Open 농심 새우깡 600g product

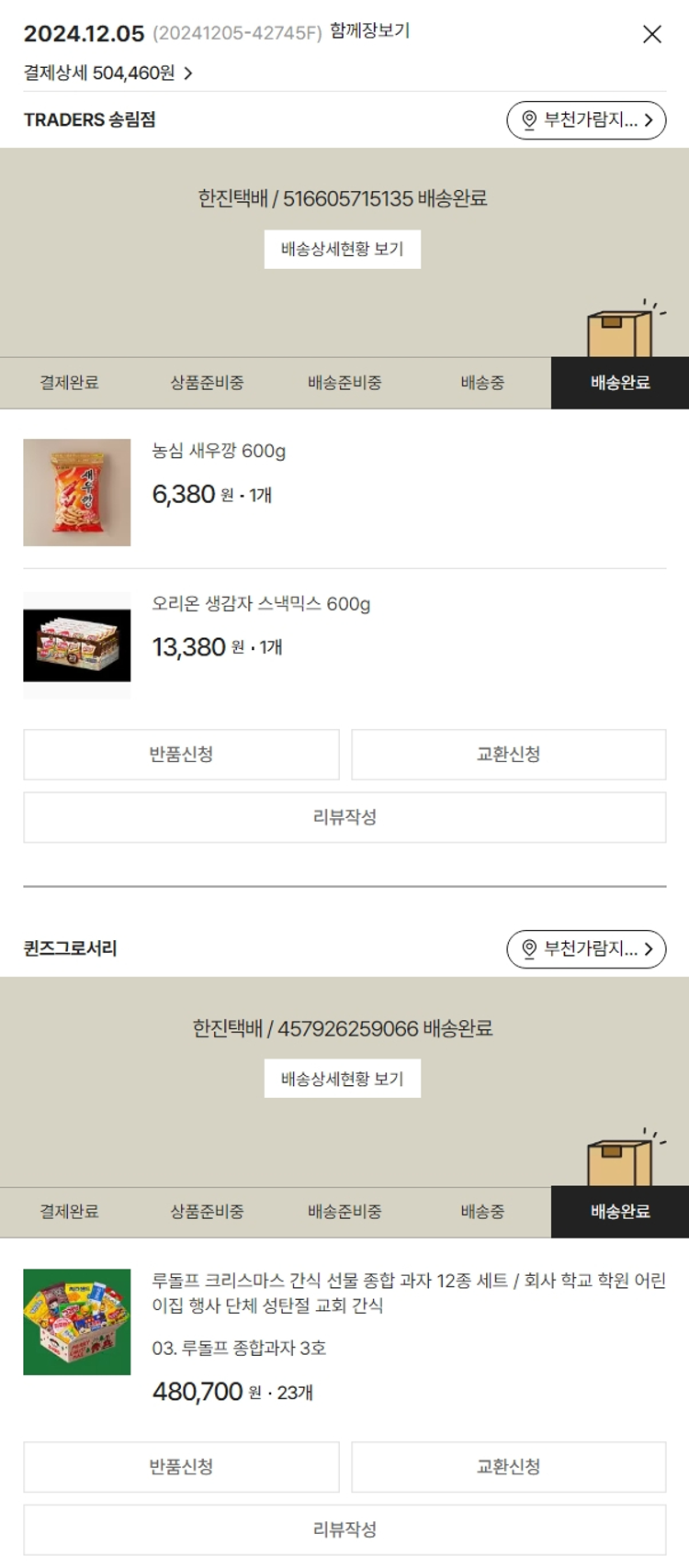click(x=219, y=451)
